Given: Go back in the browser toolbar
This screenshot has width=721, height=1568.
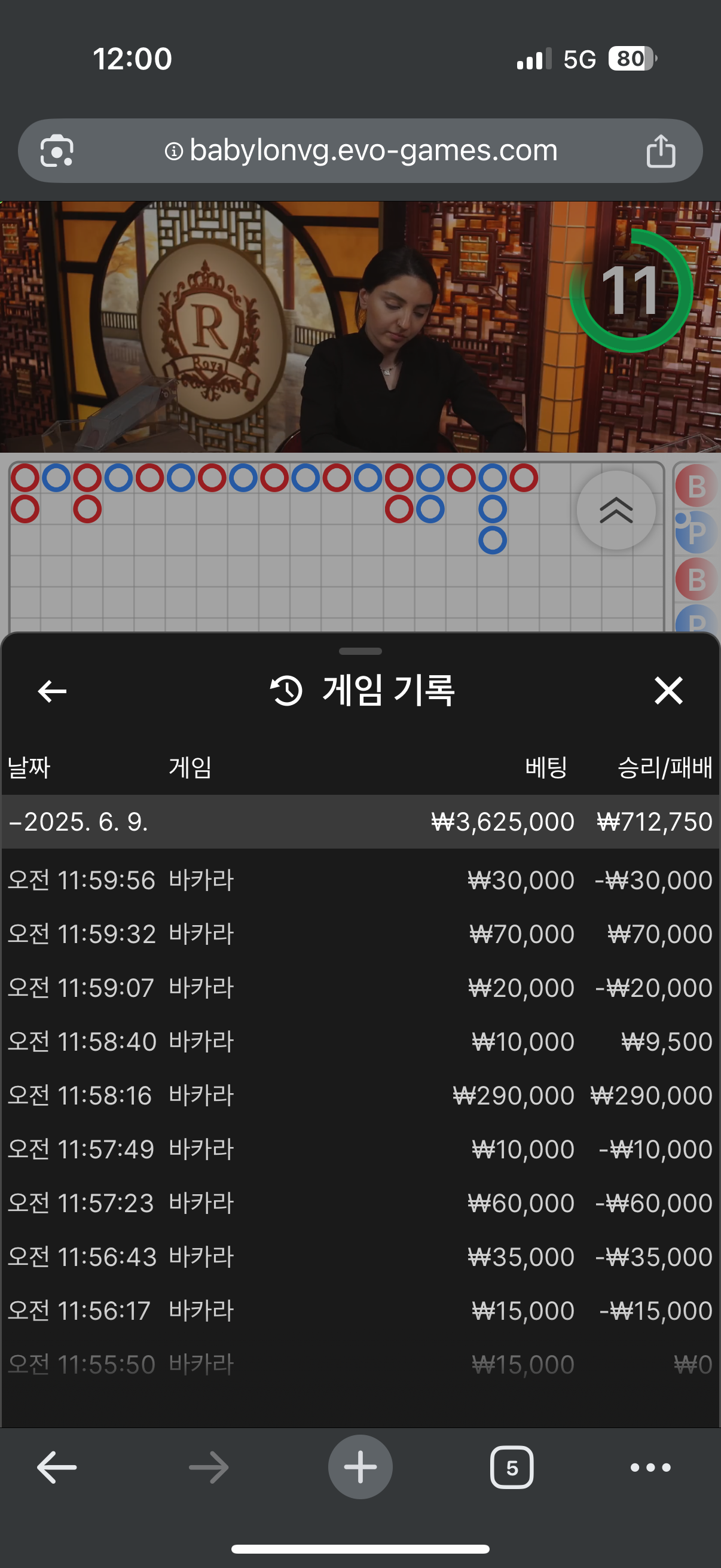Looking at the screenshot, I should click(57, 1468).
